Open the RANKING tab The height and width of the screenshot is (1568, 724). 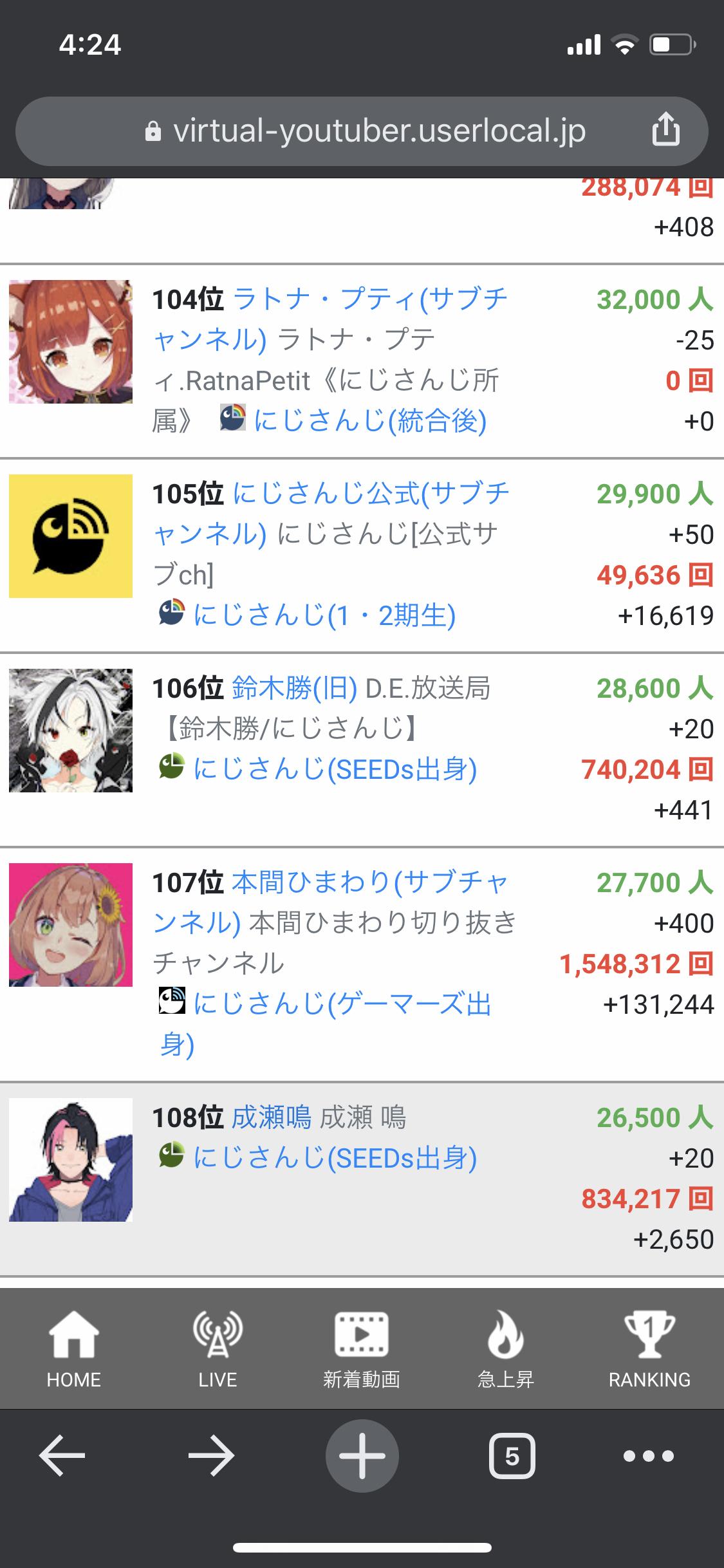click(649, 1350)
